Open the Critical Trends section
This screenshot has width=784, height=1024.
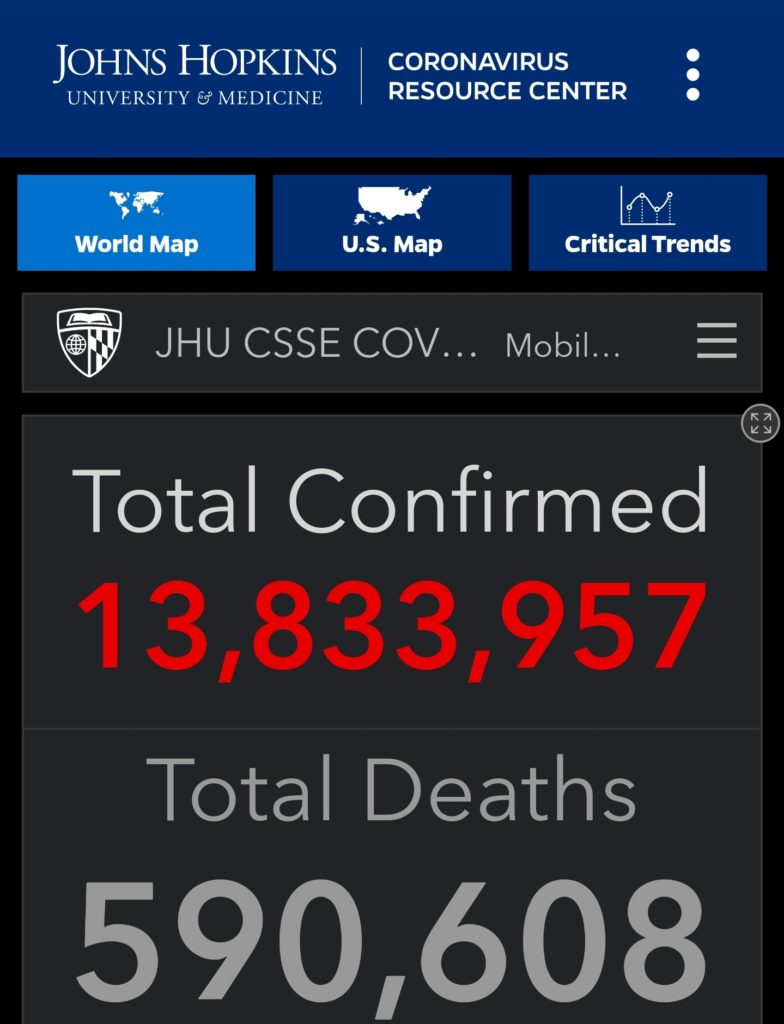click(x=647, y=223)
